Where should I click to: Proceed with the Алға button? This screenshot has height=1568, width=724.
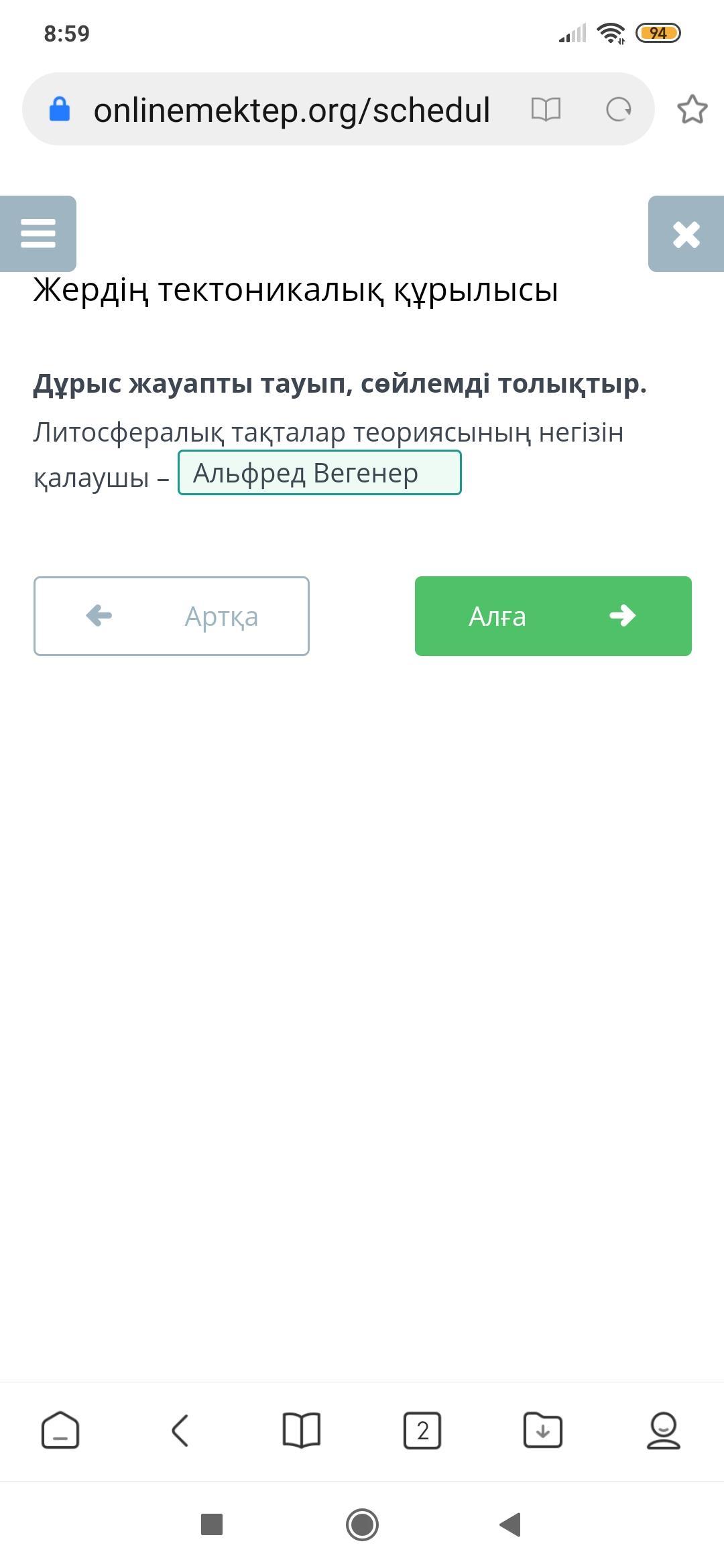(x=553, y=616)
